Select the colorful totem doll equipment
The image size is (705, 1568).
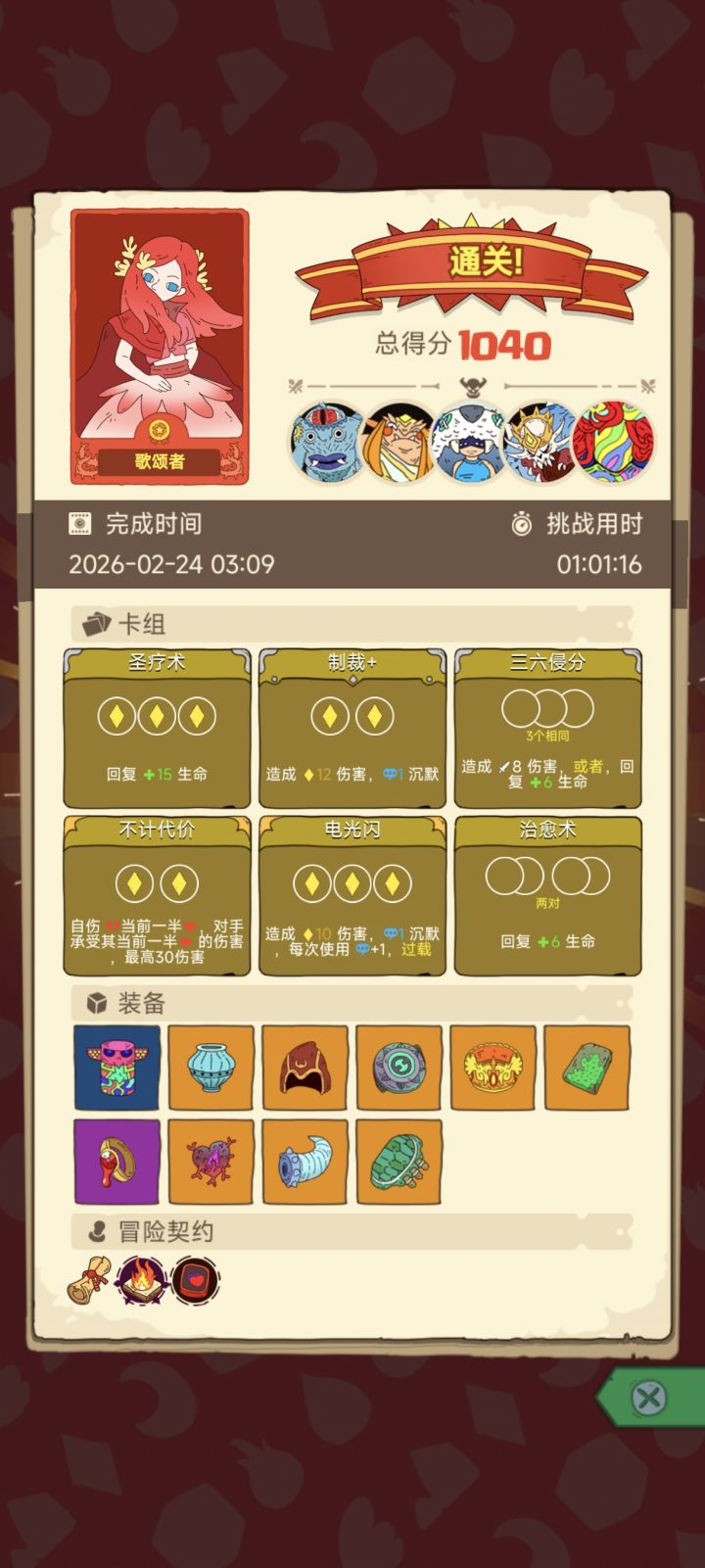116,1068
